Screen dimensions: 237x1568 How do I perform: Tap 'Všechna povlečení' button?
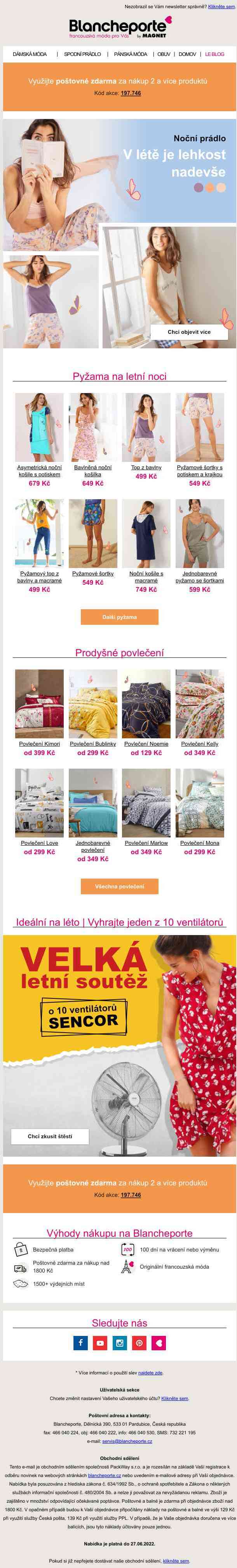(119, 886)
